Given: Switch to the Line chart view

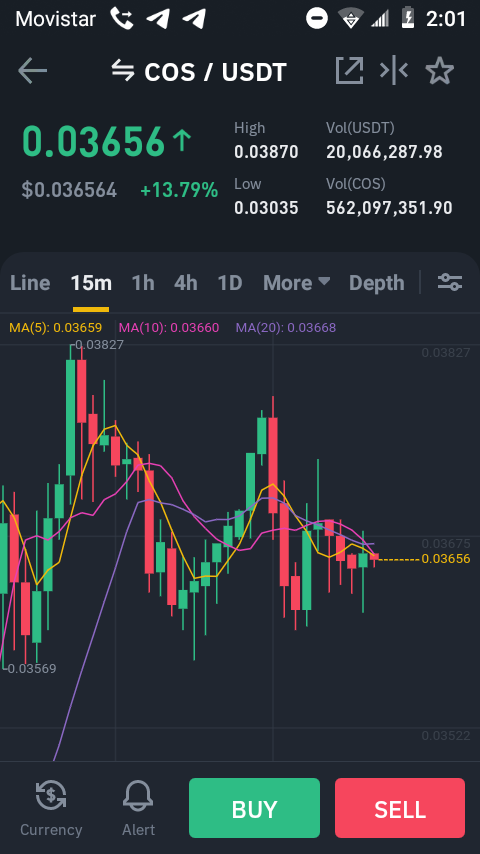Looking at the screenshot, I should coord(30,283).
